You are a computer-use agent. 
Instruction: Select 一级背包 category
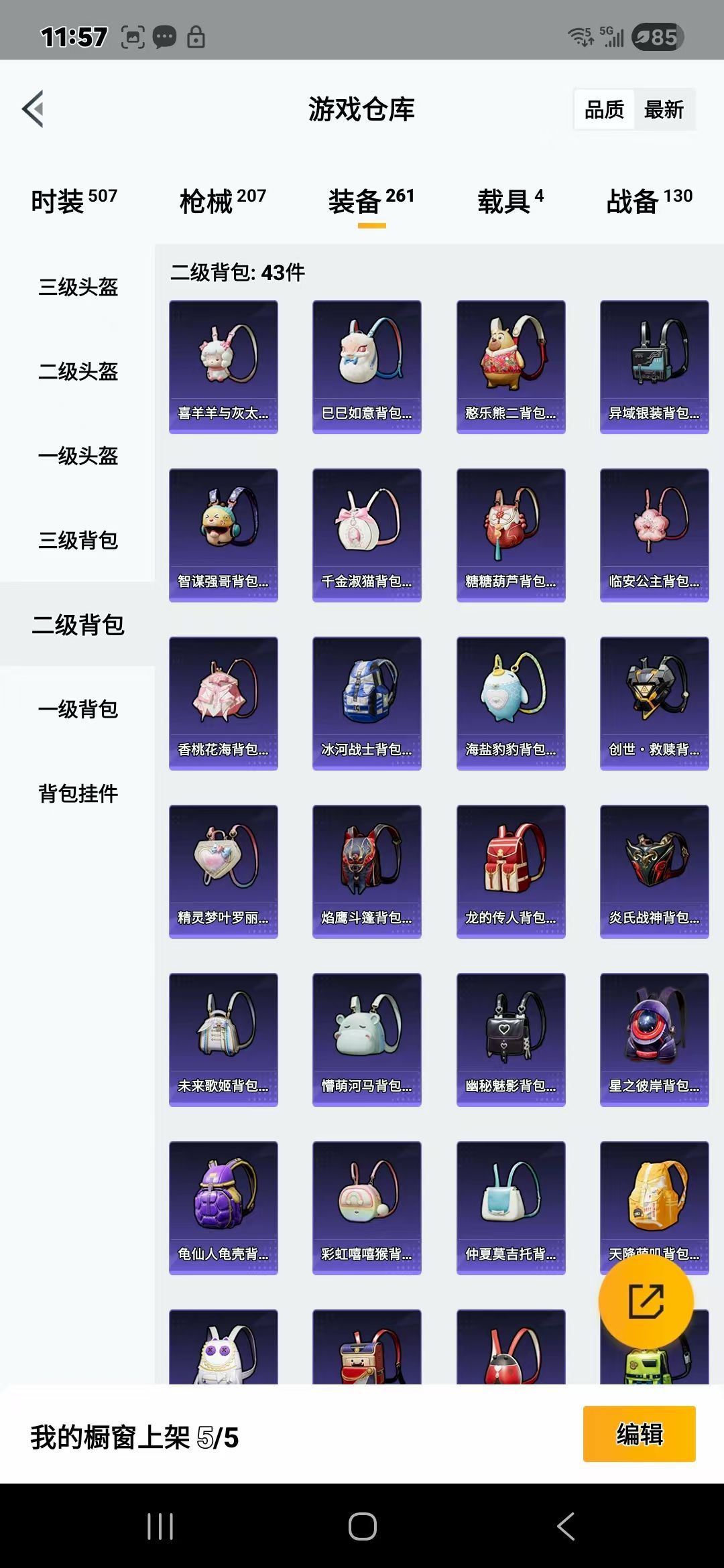click(78, 709)
